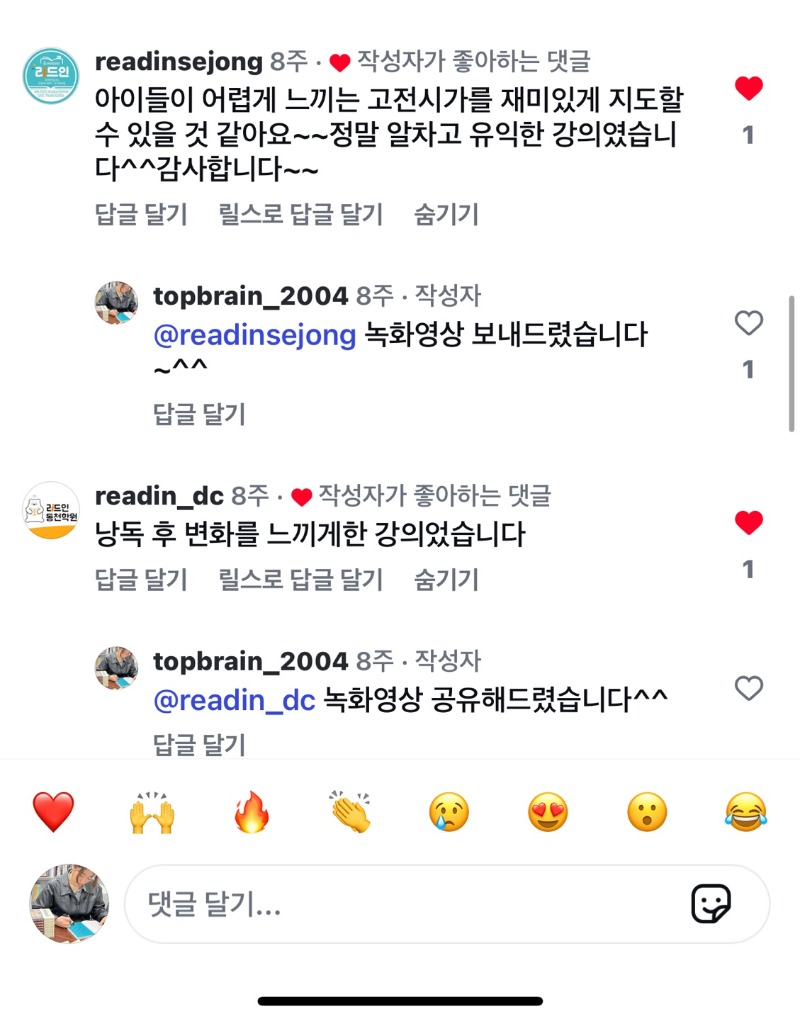This screenshot has width=800, height=1020.
Task: Insert the laughing tears emoji
Action: tap(745, 812)
